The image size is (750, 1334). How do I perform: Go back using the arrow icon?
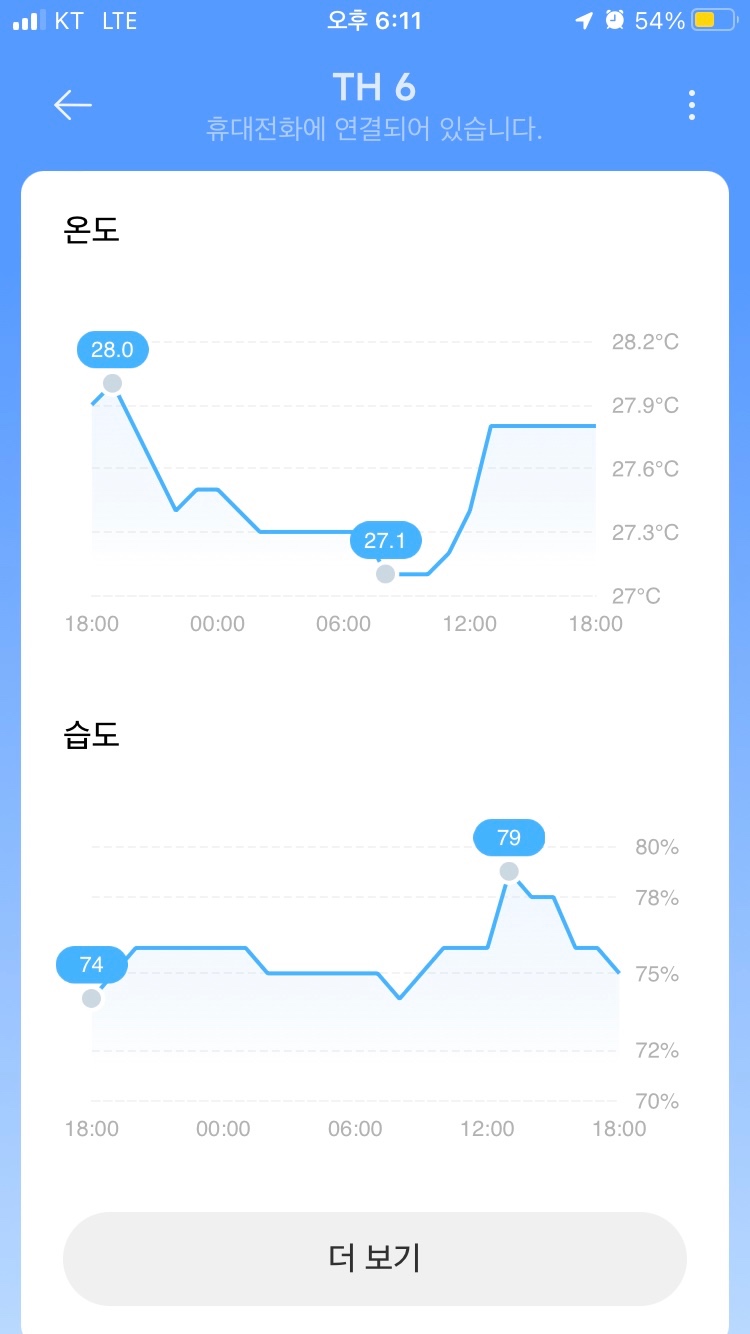pyautogui.click(x=73, y=105)
